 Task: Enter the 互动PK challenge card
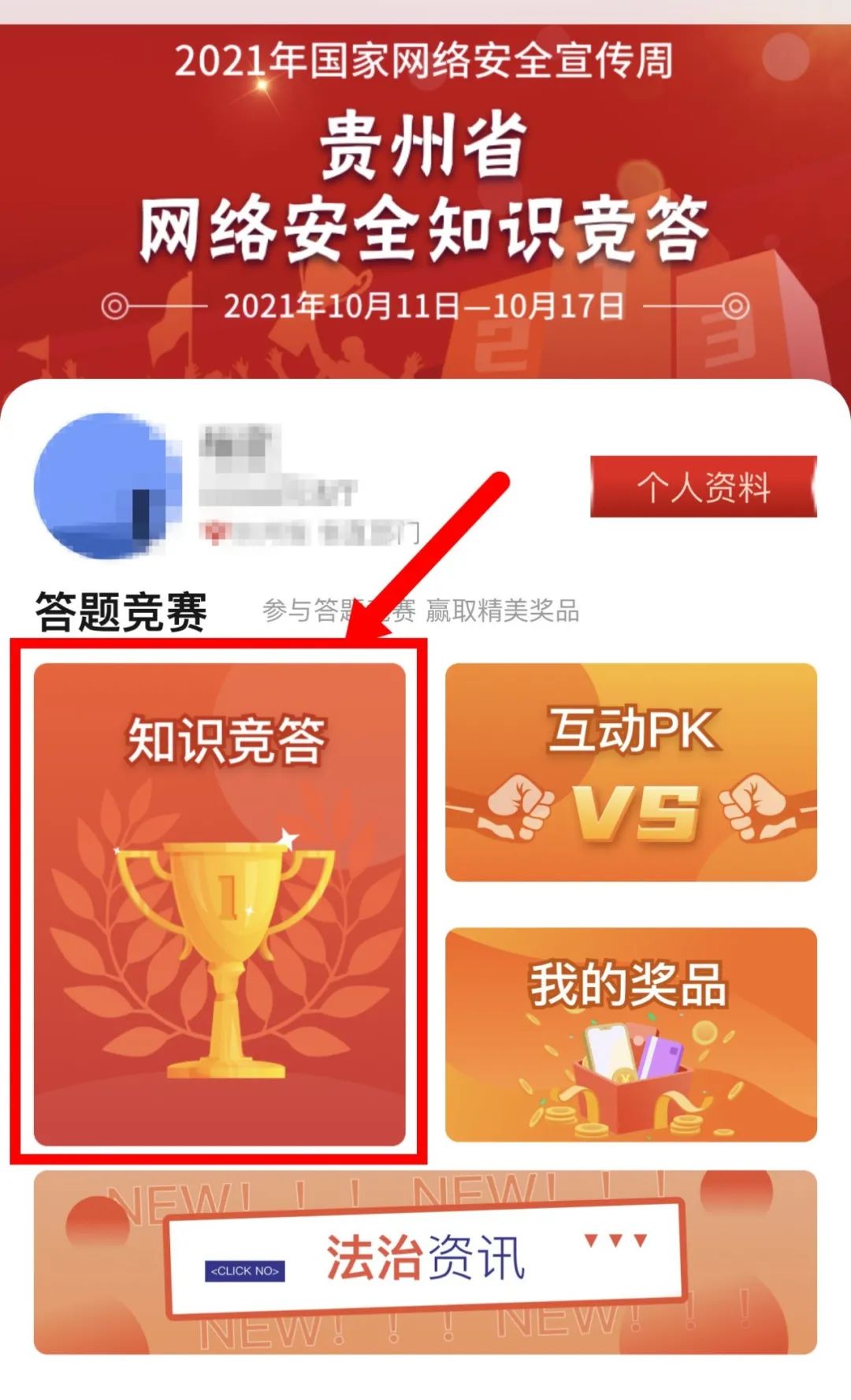point(630,772)
